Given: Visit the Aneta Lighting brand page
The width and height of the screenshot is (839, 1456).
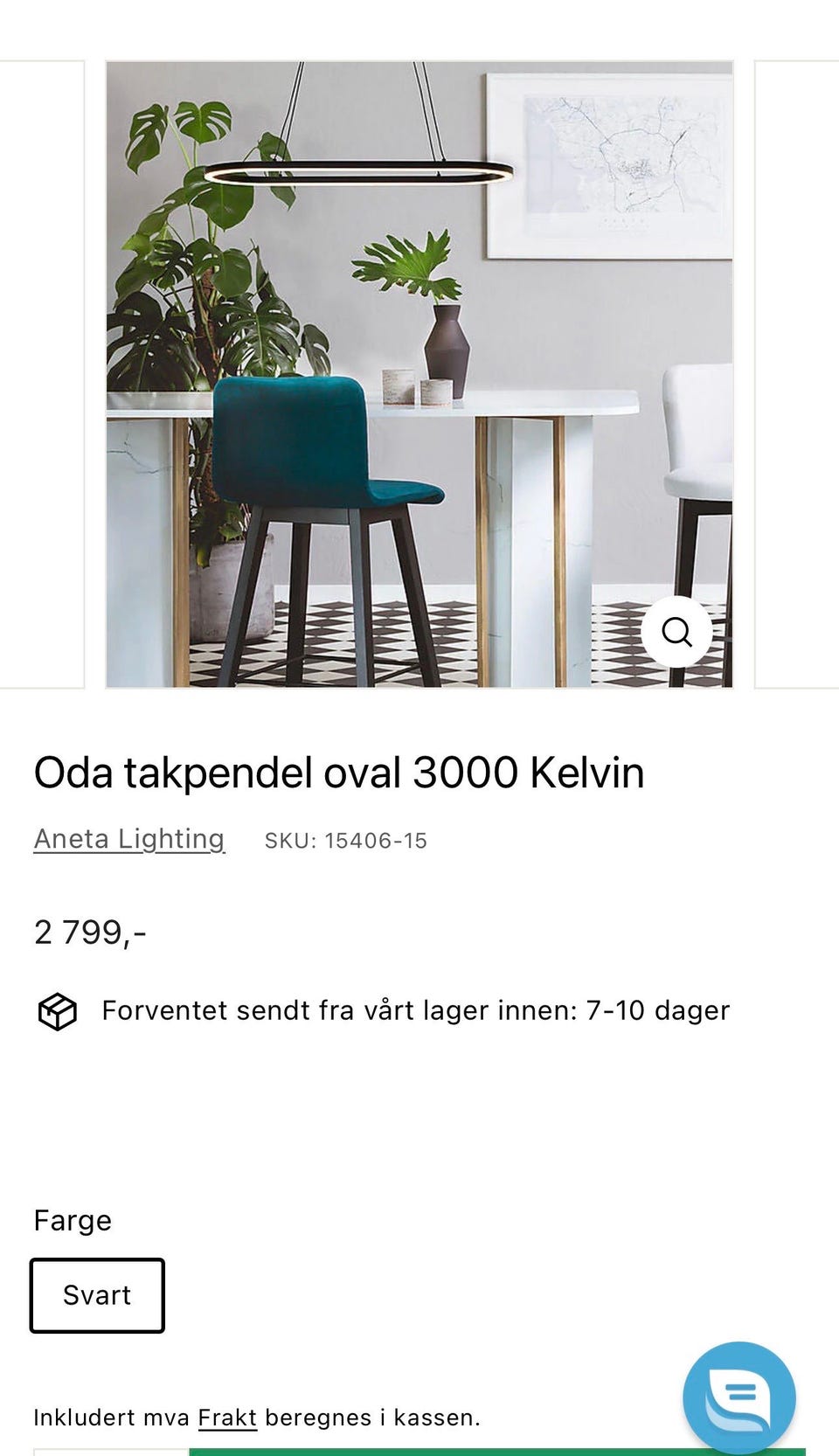Looking at the screenshot, I should point(128,838).
